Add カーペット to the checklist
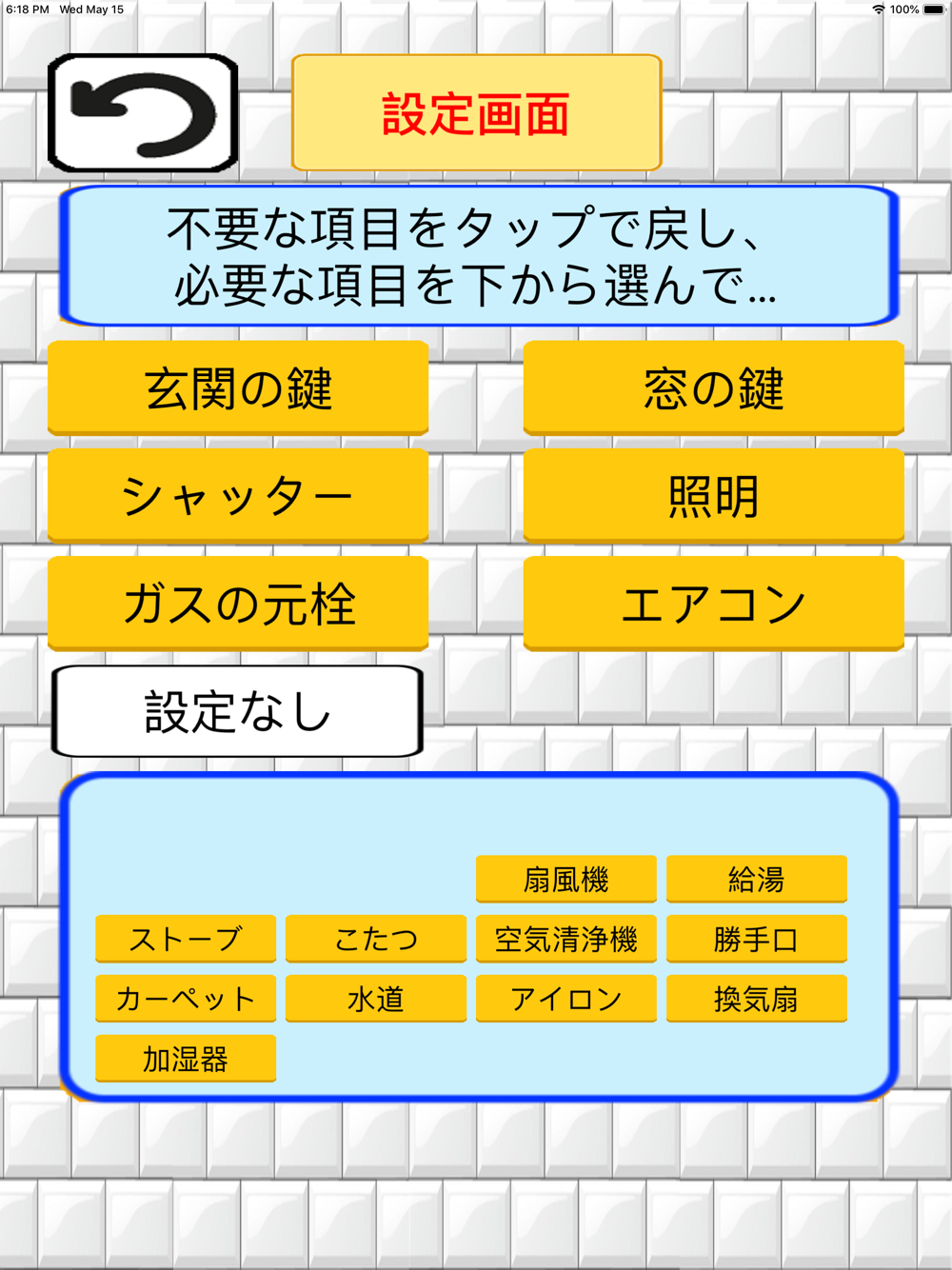The height and width of the screenshot is (1270, 952). [186, 999]
